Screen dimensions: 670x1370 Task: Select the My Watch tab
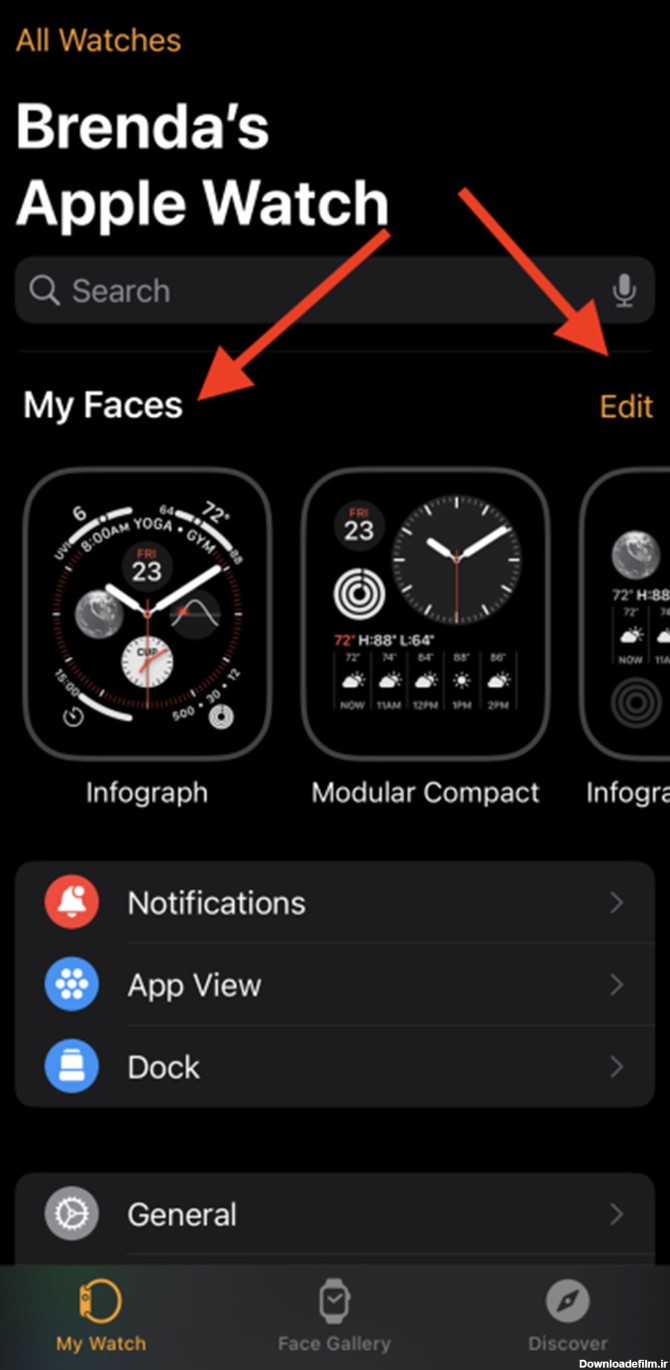click(101, 1316)
